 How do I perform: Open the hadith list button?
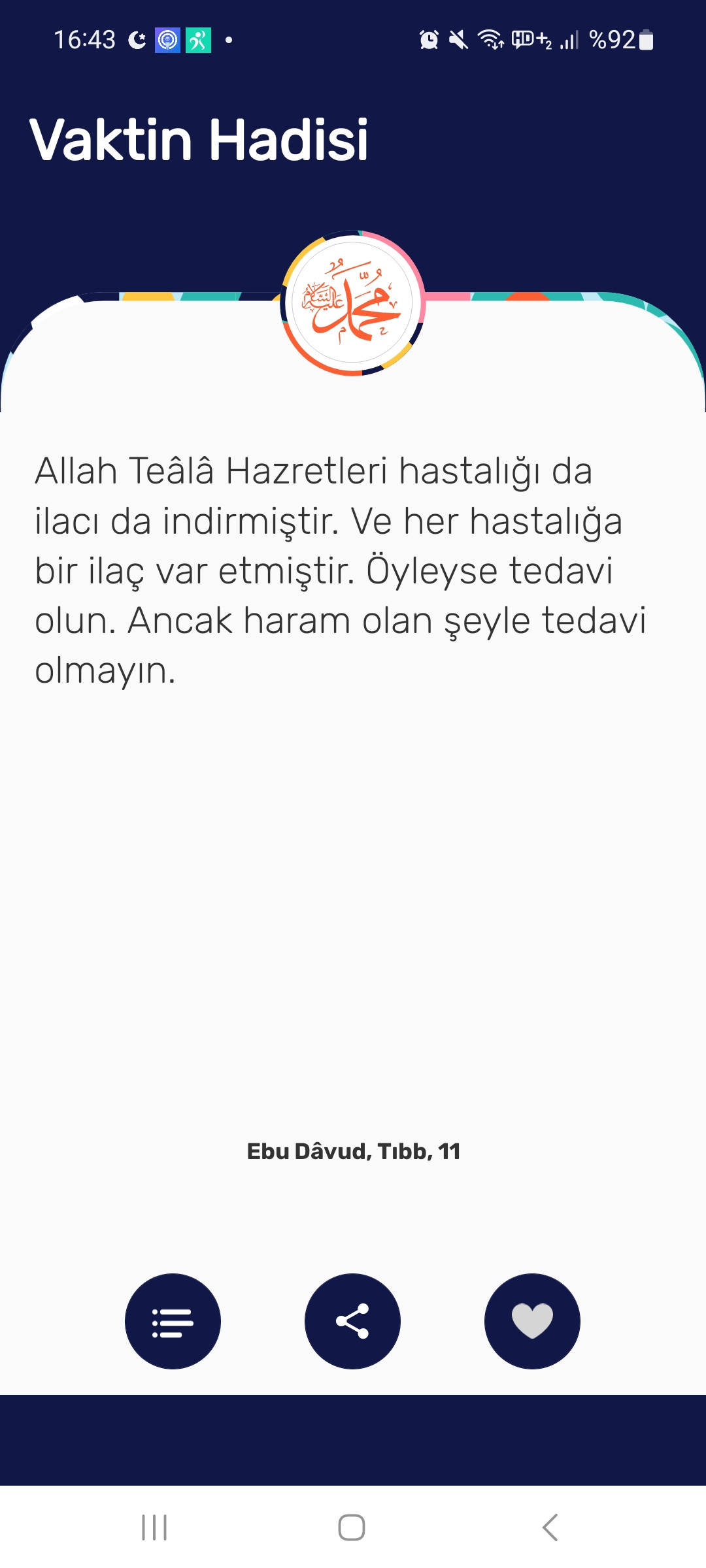coord(173,1321)
